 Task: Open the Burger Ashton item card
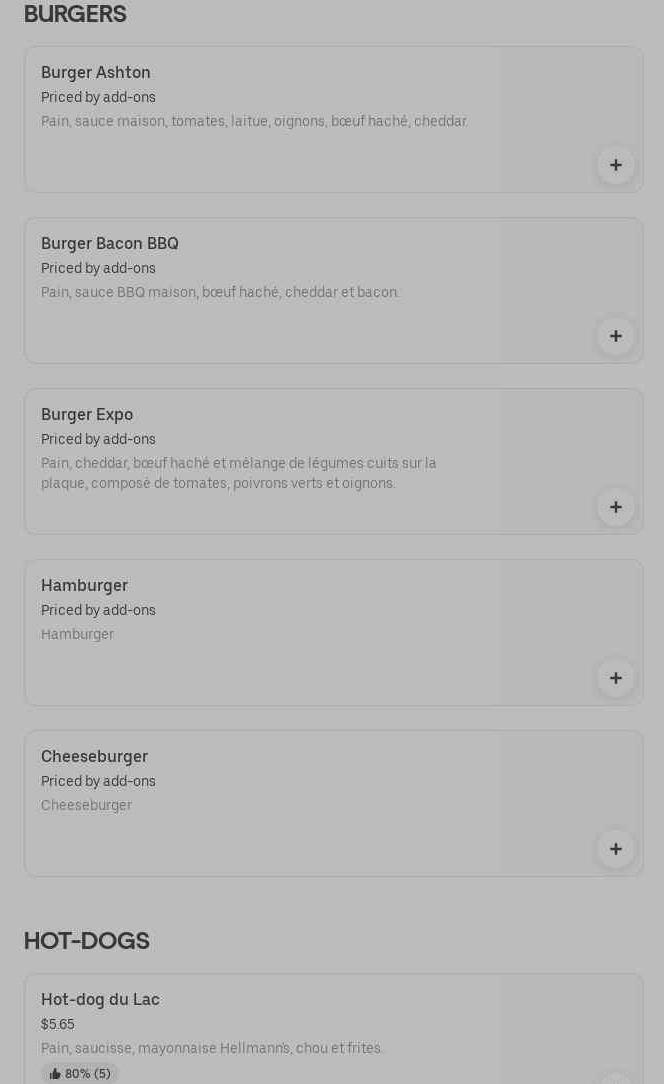point(333,120)
